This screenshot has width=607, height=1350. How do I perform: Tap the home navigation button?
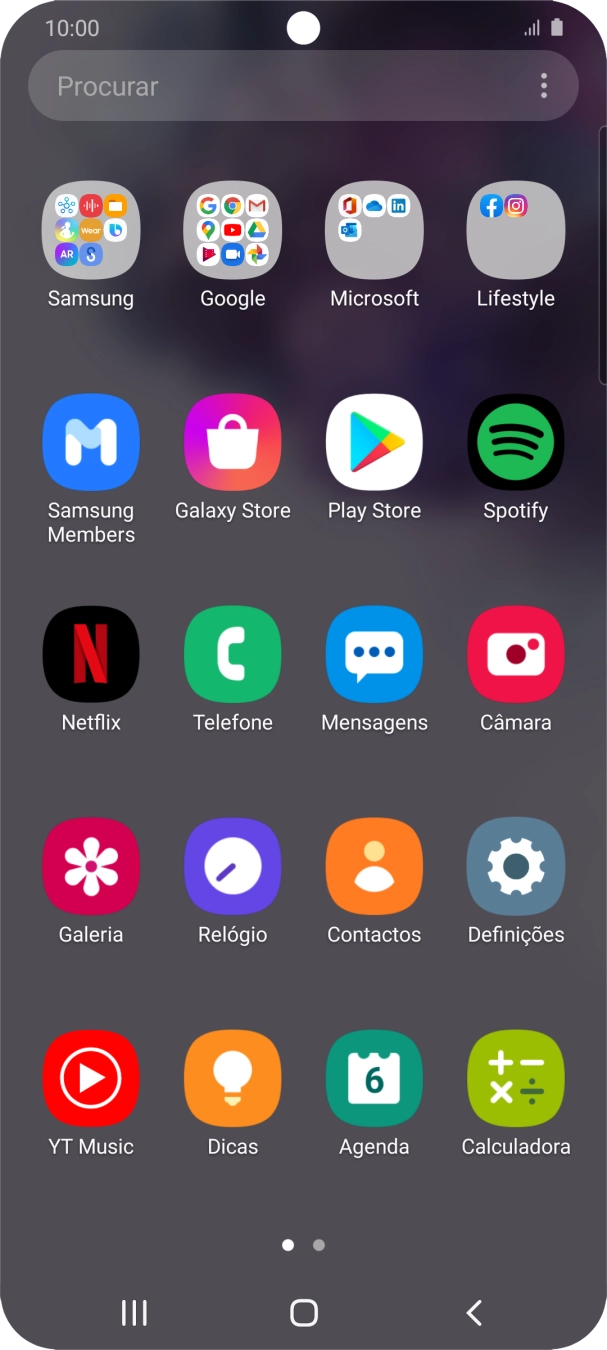click(303, 1312)
